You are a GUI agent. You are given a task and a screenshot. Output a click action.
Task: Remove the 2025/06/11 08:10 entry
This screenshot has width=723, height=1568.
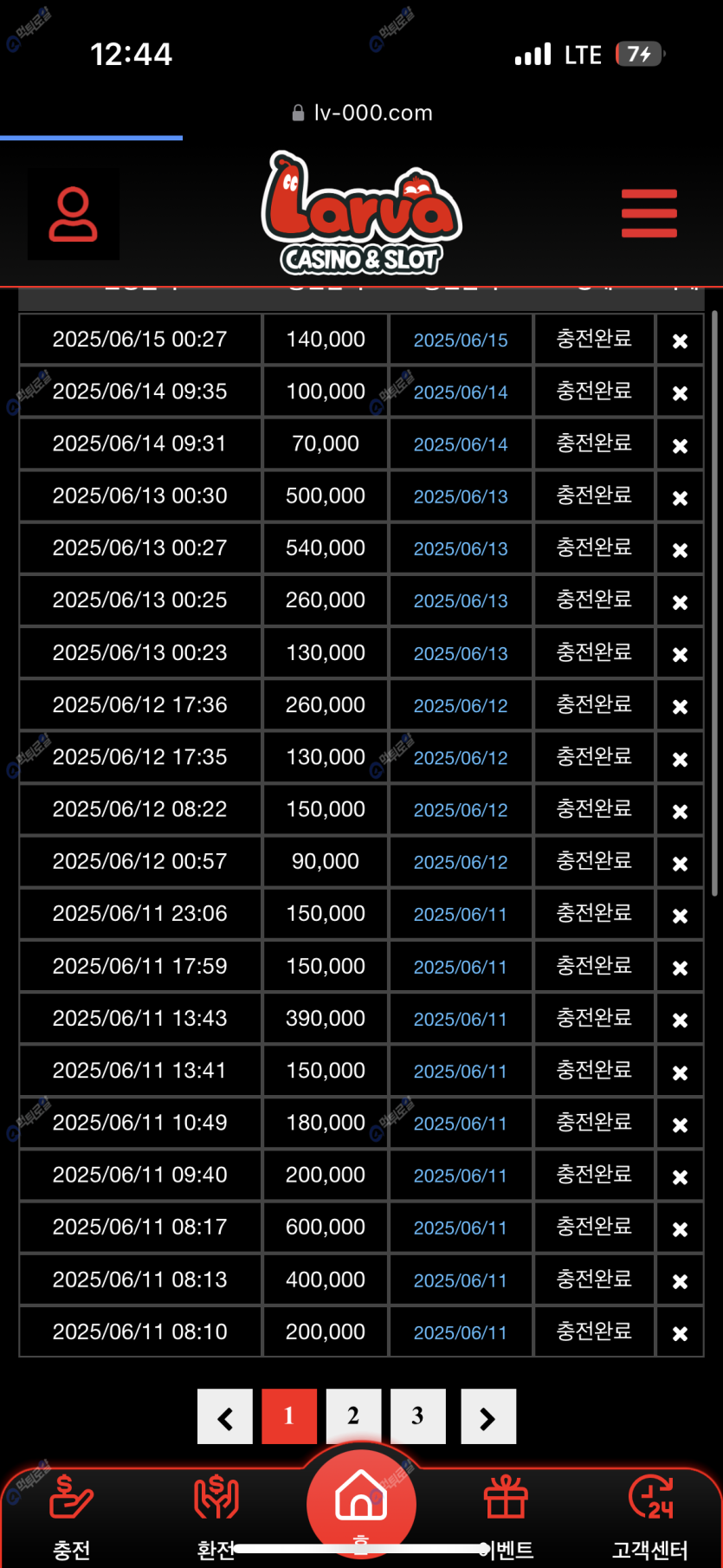[x=680, y=1333]
